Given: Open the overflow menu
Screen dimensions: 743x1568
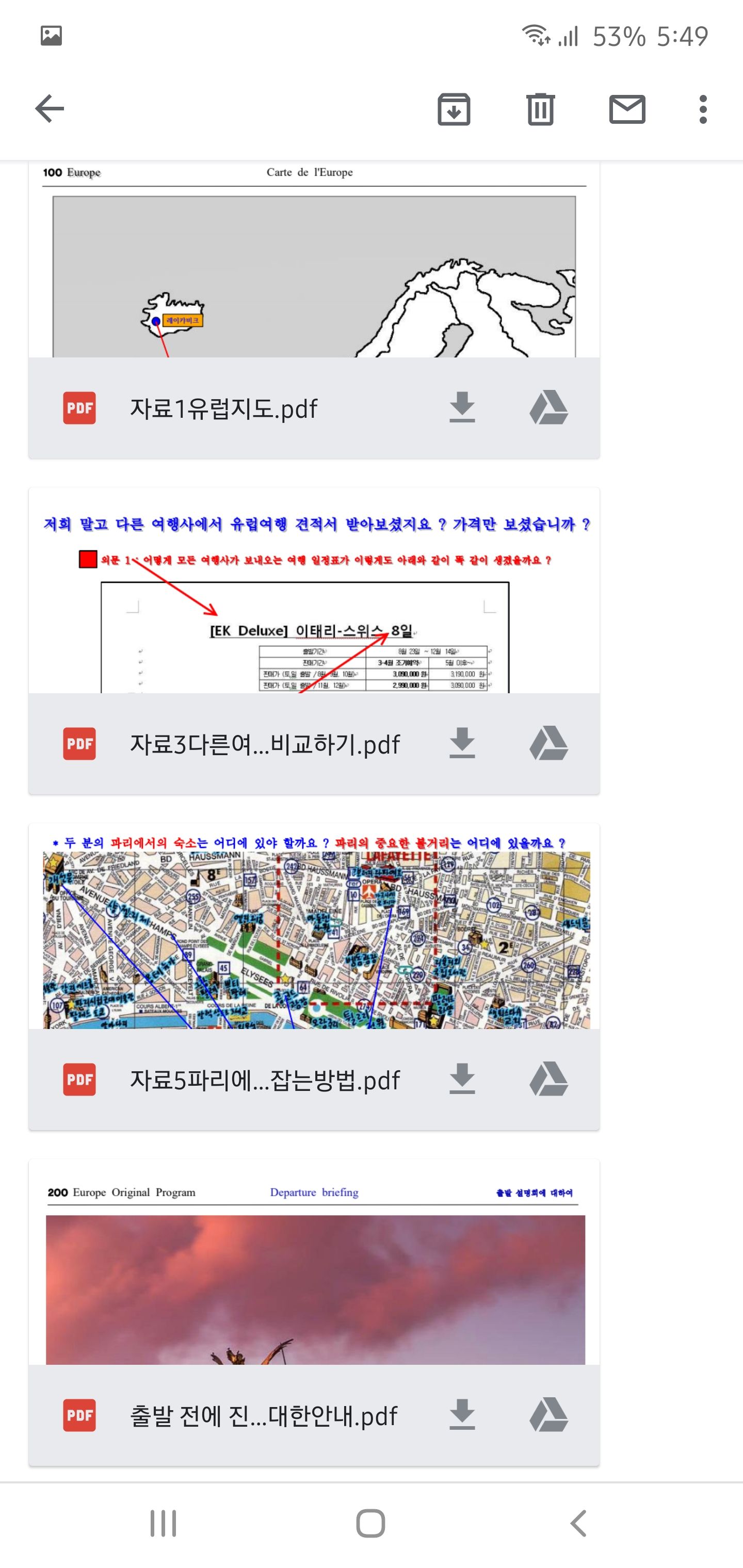Looking at the screenshot, I should click(703, 109).
